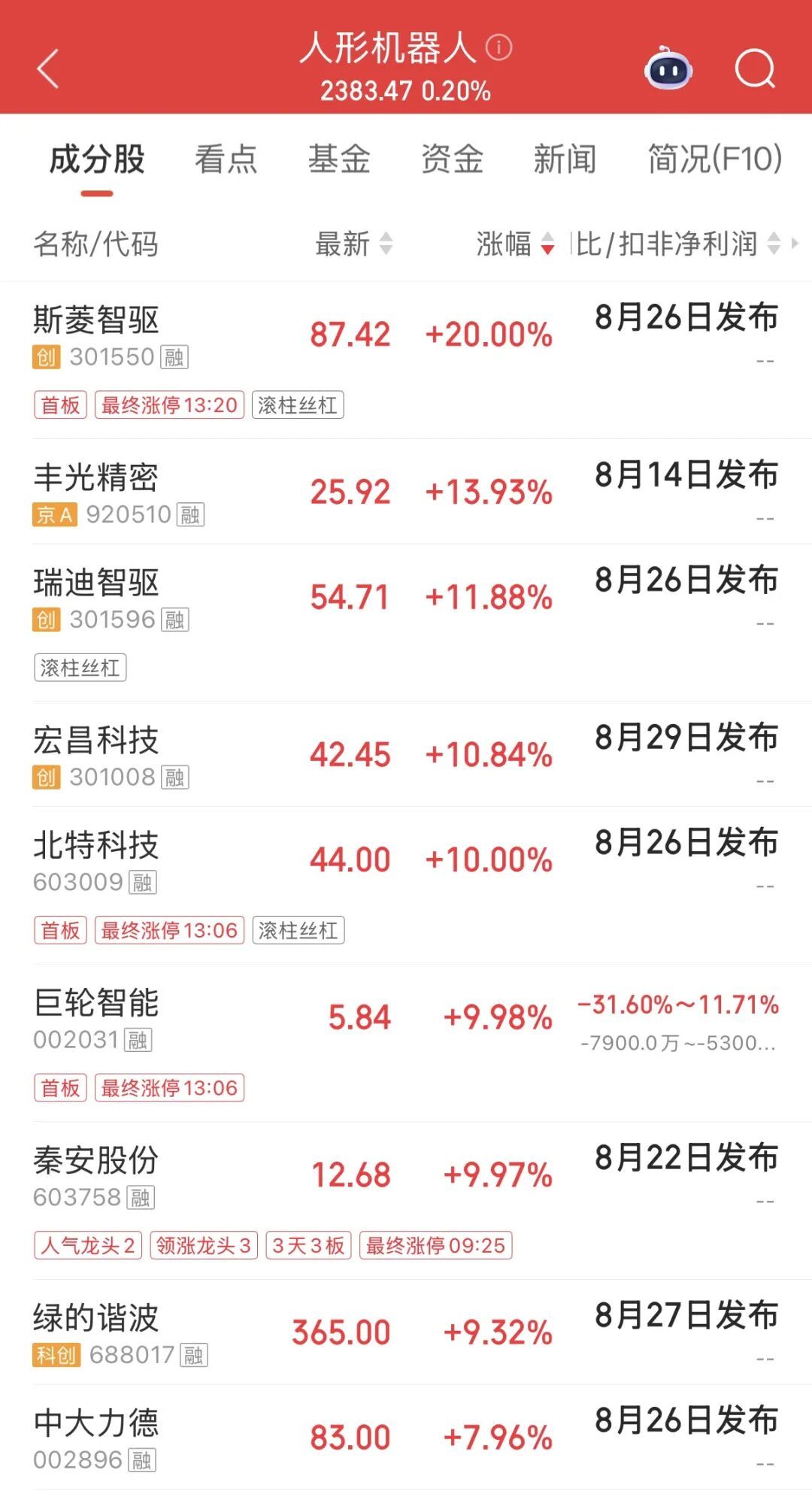Screen dimensions: 812x1491
Task: Open stock 斯菱智驱 301550
Action: pyautogui.click(x=406, y=360)
